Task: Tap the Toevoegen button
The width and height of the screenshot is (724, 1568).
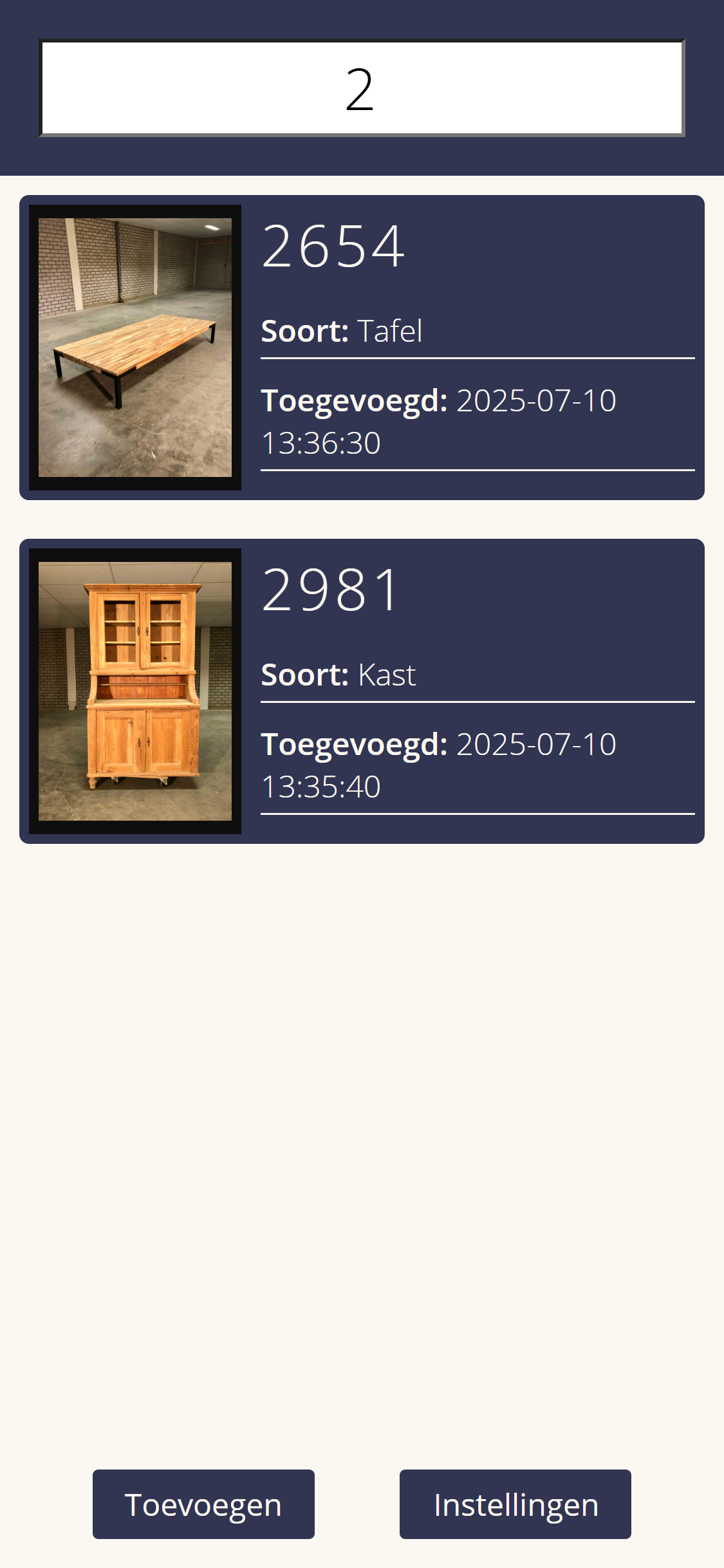Action: 203,1504
